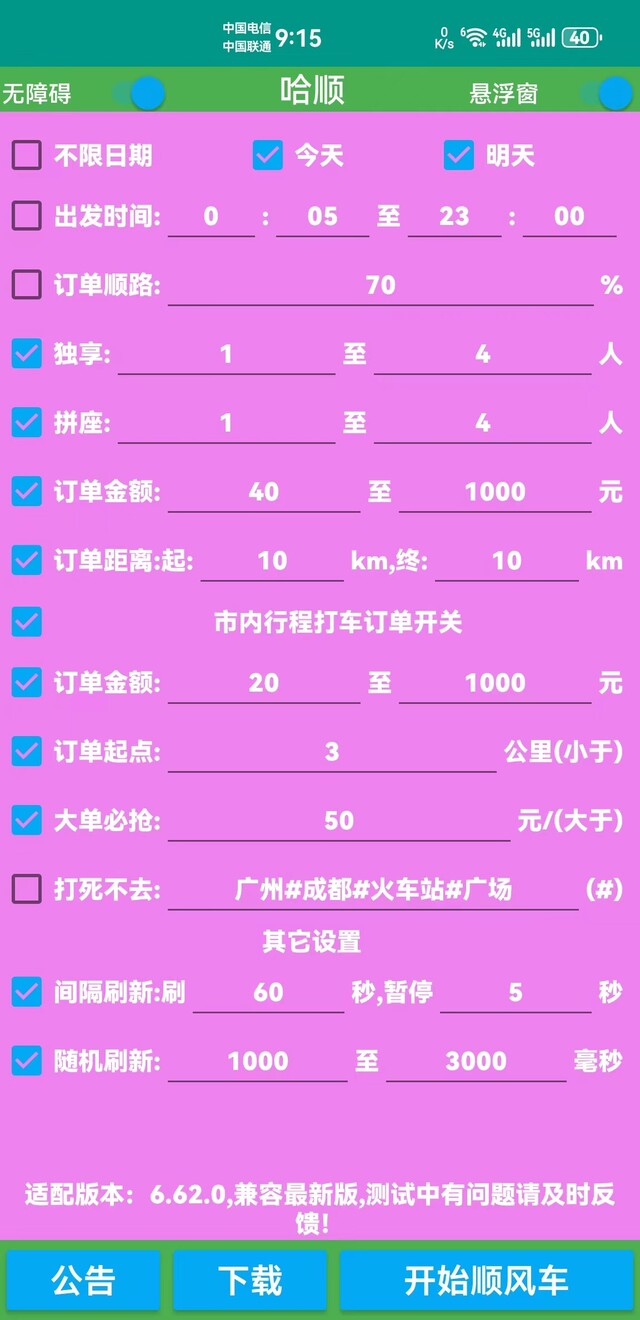Uncheck the 独享 checkbox

pyautogui.click(x=27, y=354)
